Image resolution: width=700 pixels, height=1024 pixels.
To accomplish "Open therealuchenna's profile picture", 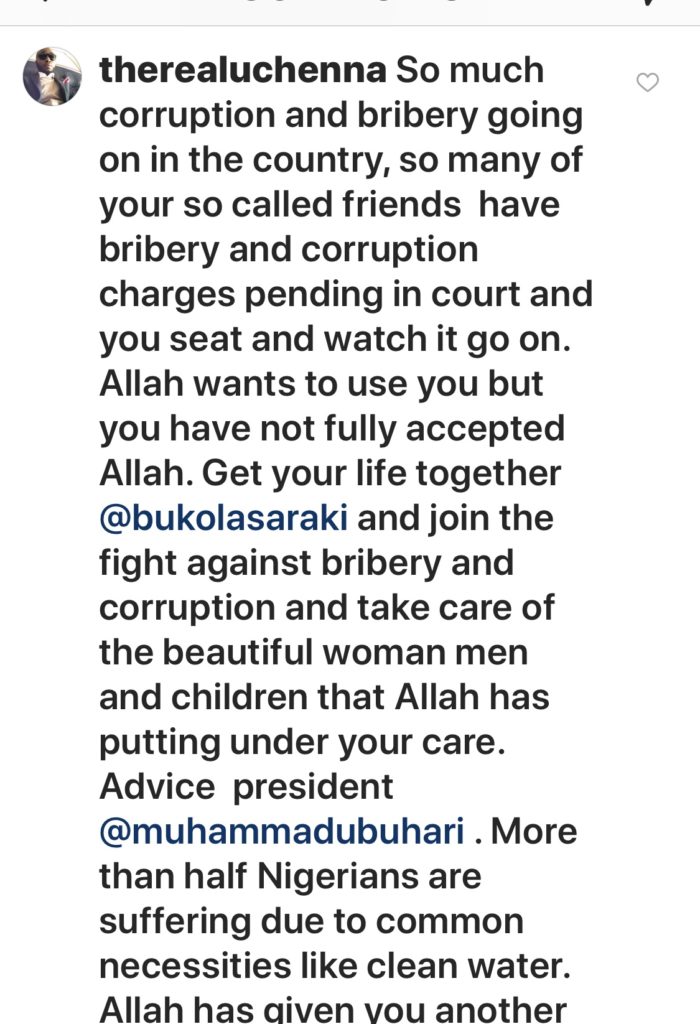I will coord(52,76).
